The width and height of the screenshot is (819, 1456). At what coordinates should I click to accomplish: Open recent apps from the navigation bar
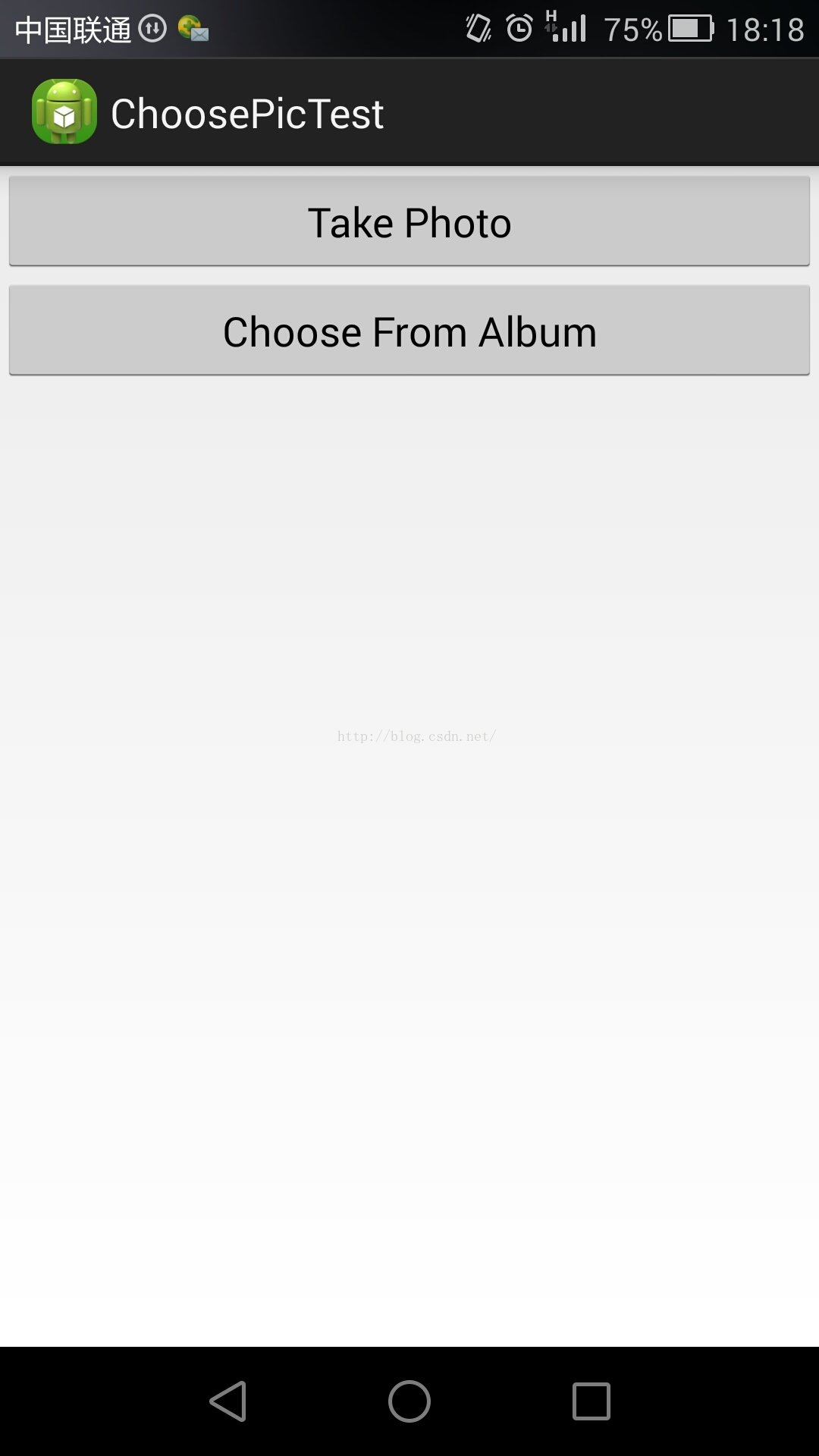(591, 1401)
